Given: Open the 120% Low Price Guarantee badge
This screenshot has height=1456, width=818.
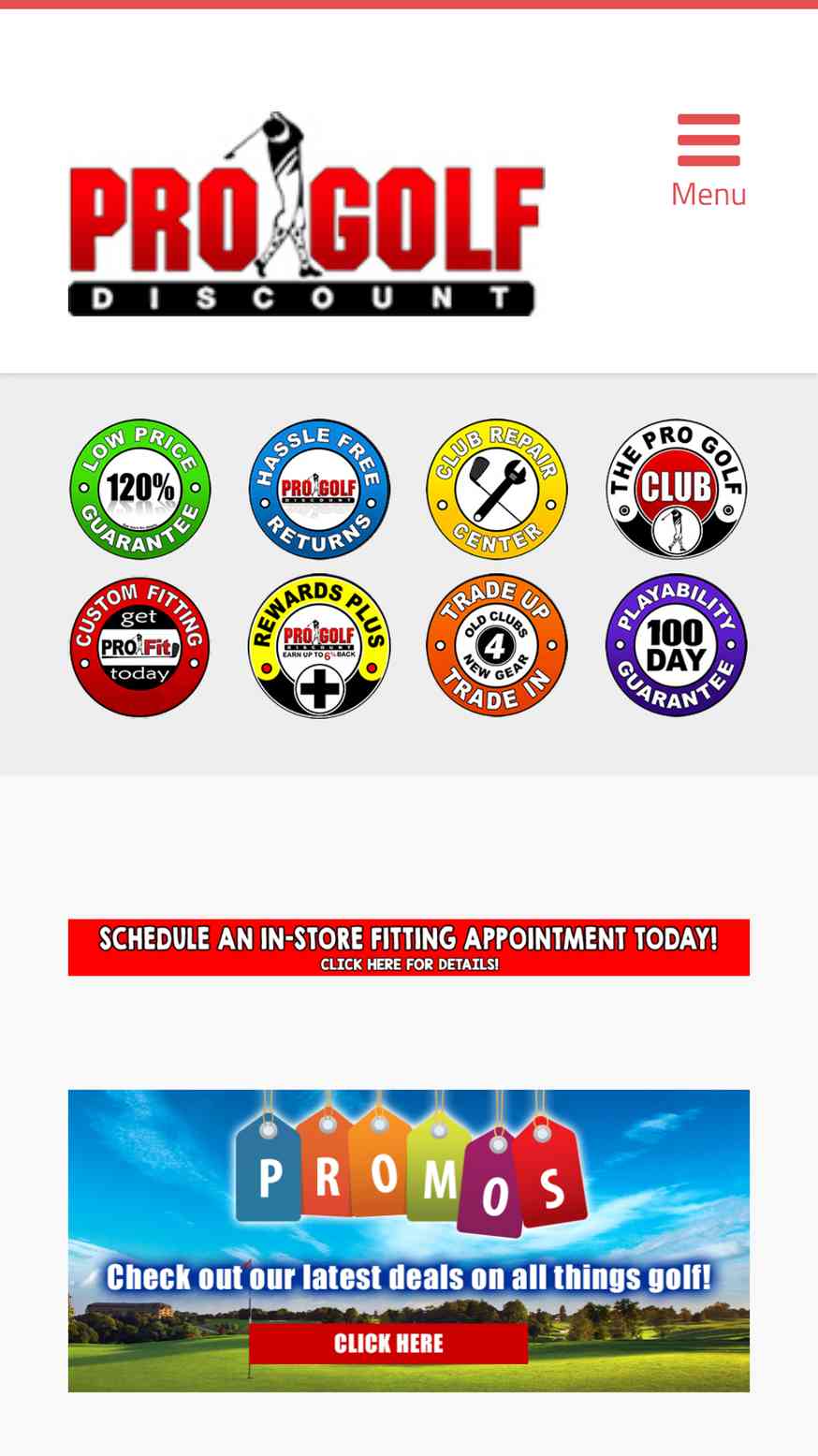Looking at the screenshot, I should [x=140, y=489].
